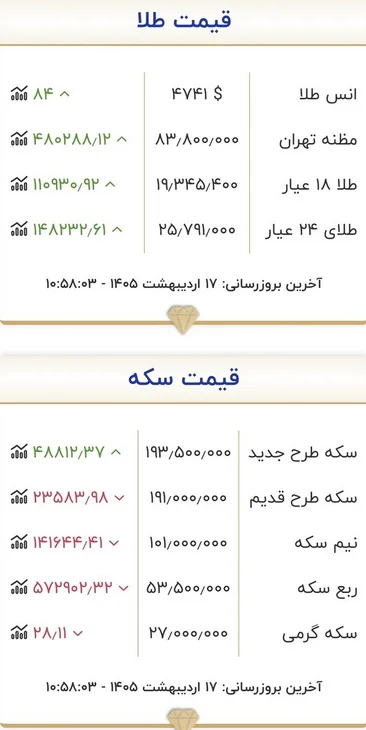This screenshot has height=730, width=366.
Task: Open the chart for سکه طرح جدید
Action: (19, 451)
